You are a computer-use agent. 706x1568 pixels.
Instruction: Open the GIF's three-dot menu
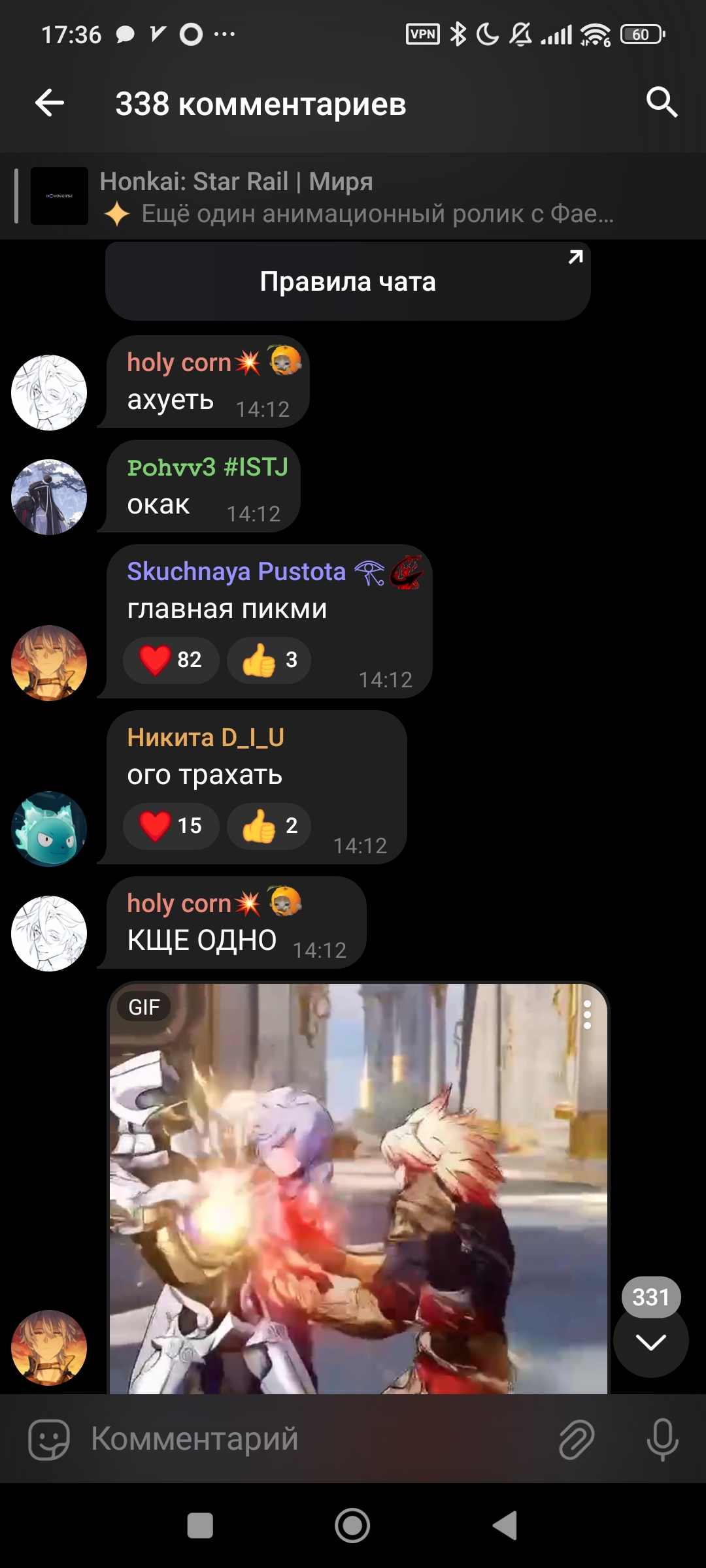coord(587,1015)
